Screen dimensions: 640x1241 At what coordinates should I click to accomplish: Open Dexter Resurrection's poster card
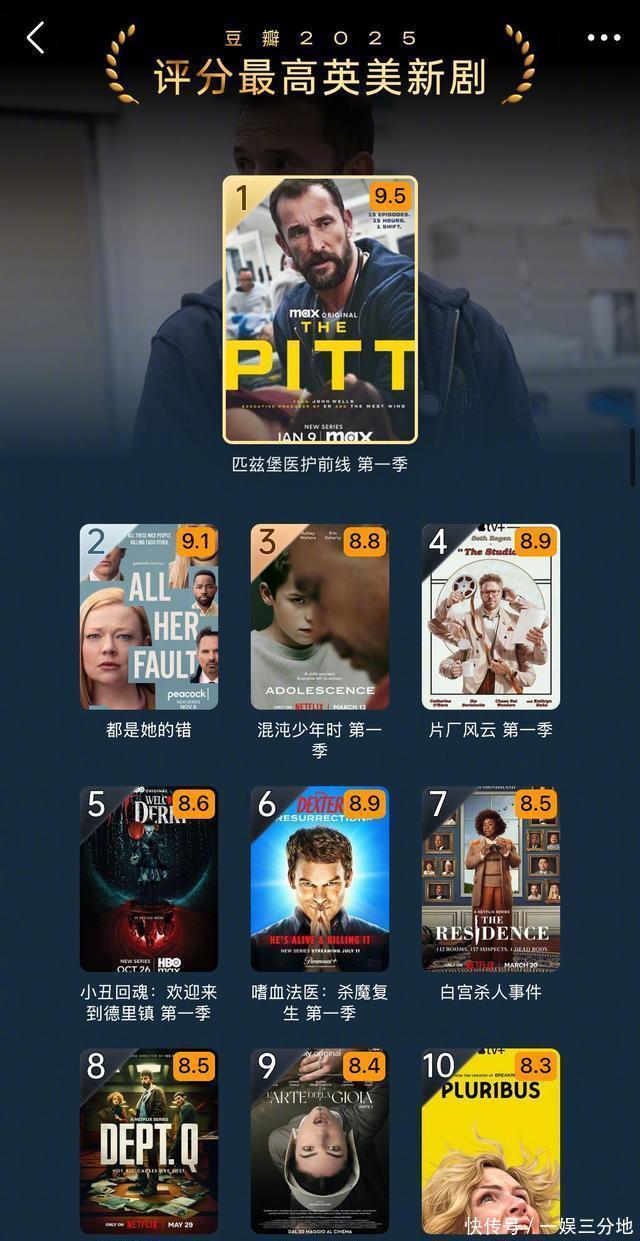coord(320,879)
